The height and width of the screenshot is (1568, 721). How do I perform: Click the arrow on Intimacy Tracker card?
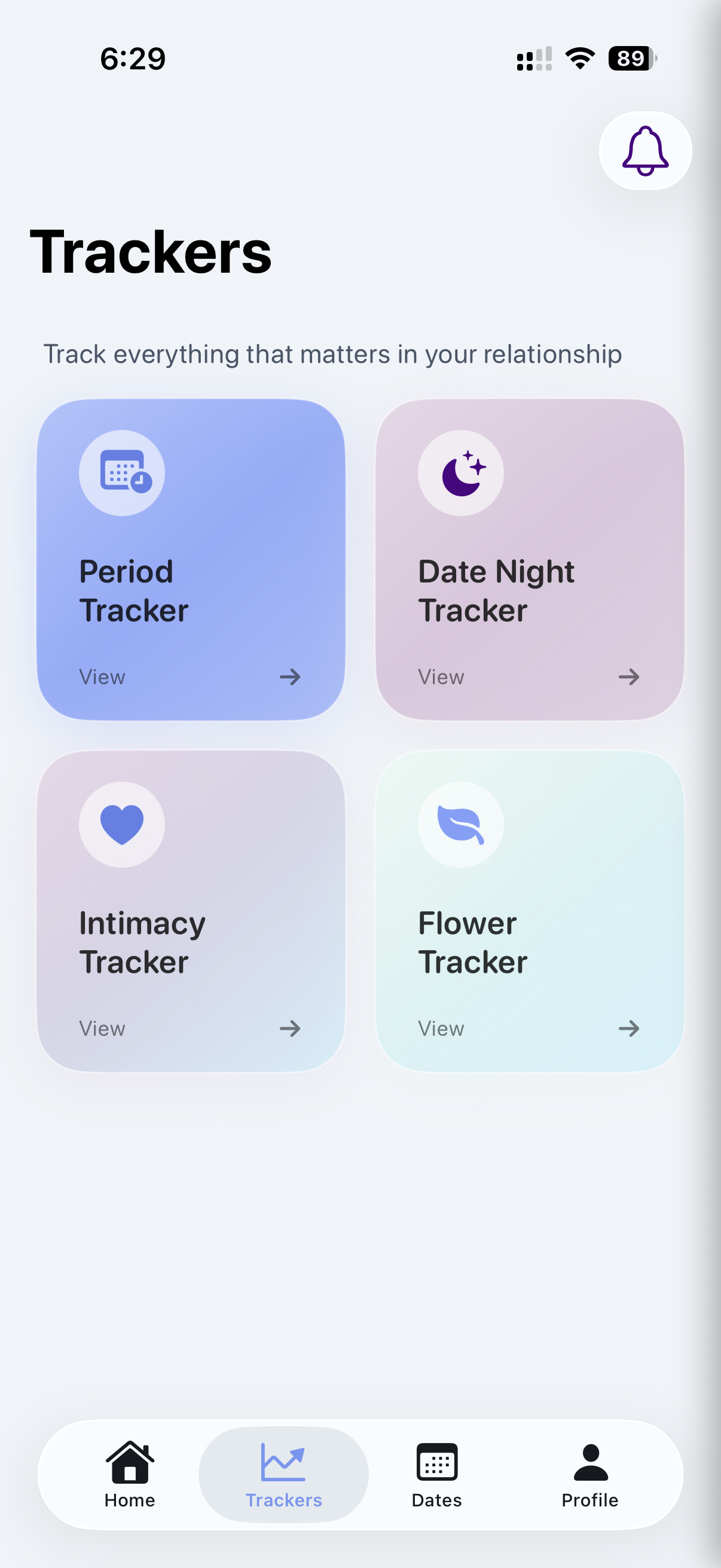click(290, 1029)
